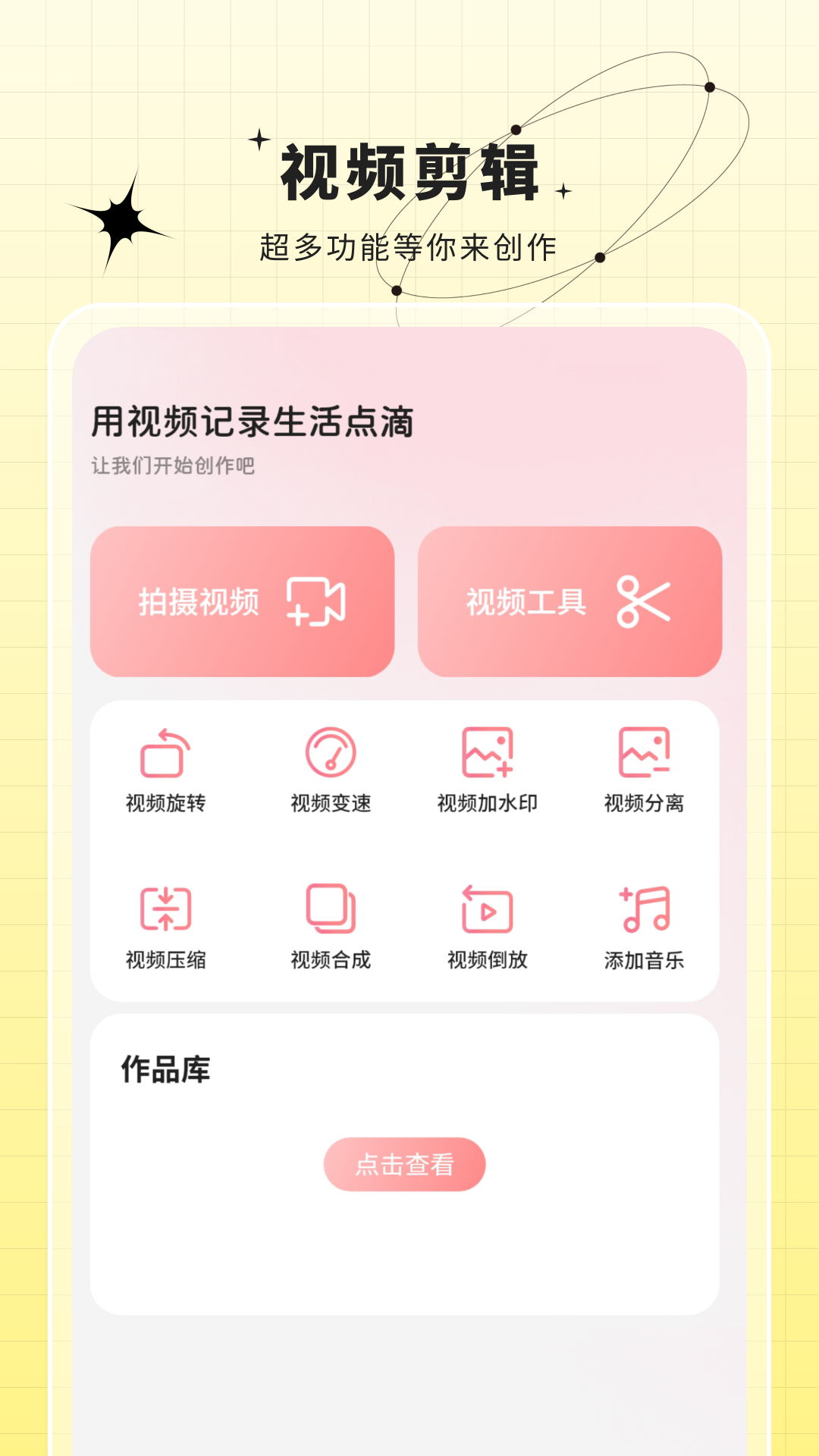819x1456 pixels.
Task: Open the 视频工具 tools panel
Action: pyautogui.click(x=571, y=601)
